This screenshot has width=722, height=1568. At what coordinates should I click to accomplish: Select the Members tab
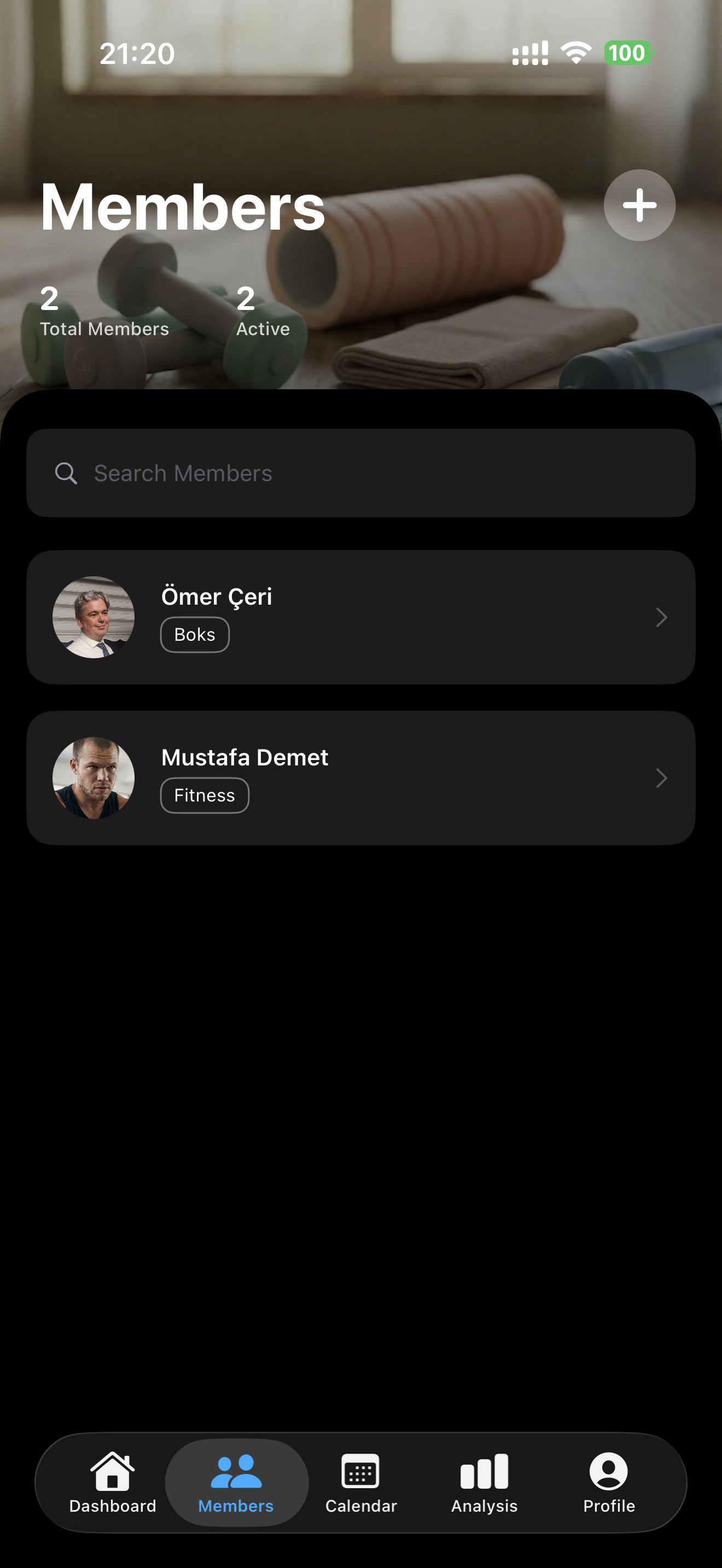[236, 1483]
